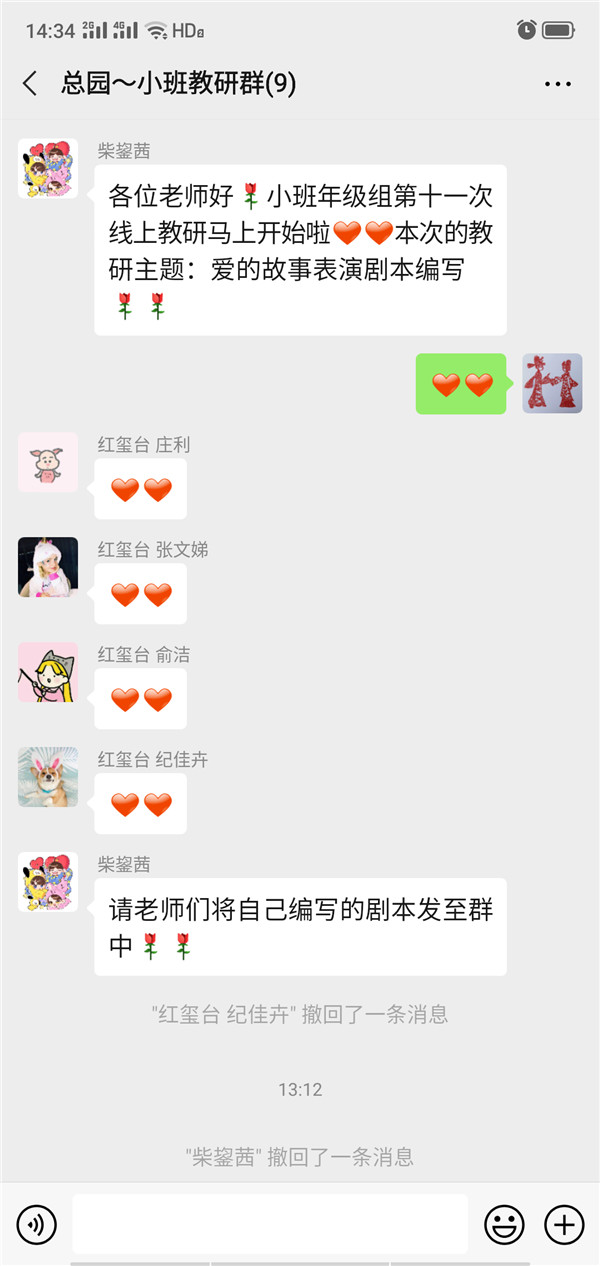This screenshot has width=600, height=1266.
Task: Tap the message text input field
Action: tap(270, 1223)
